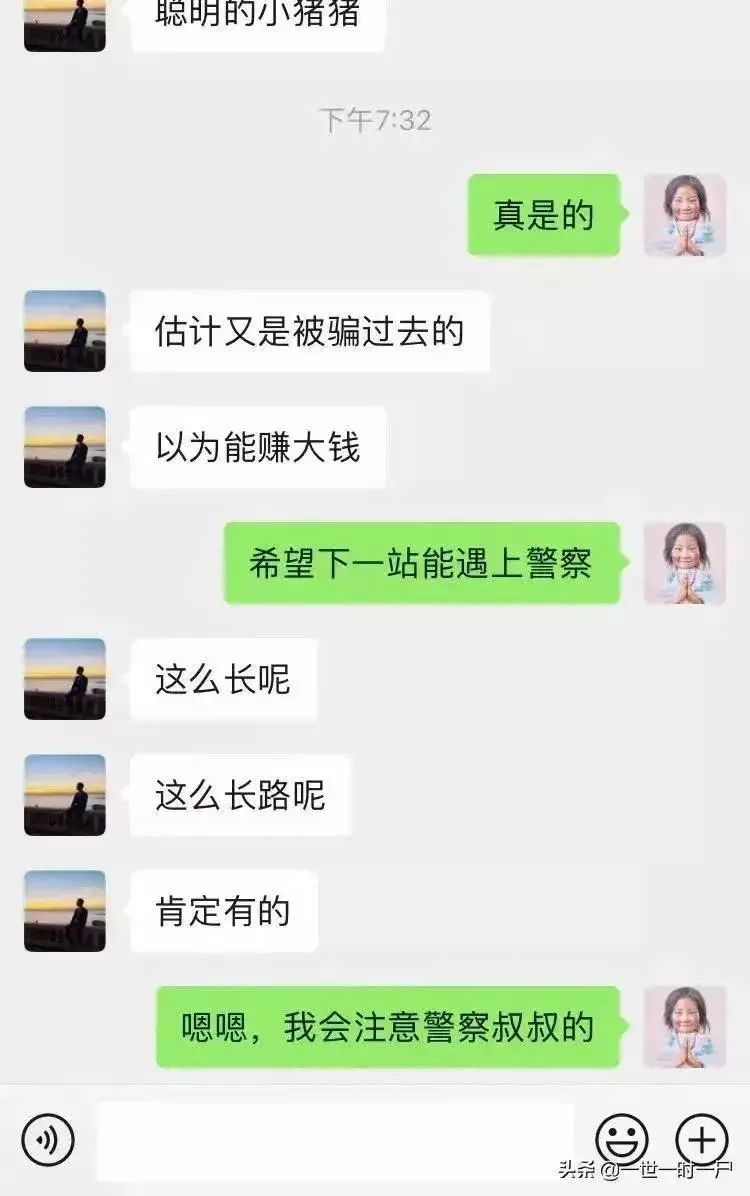Tap sender avatar beside 真是的 message
Screen dimensions: 750x1196
coord(685,215)
